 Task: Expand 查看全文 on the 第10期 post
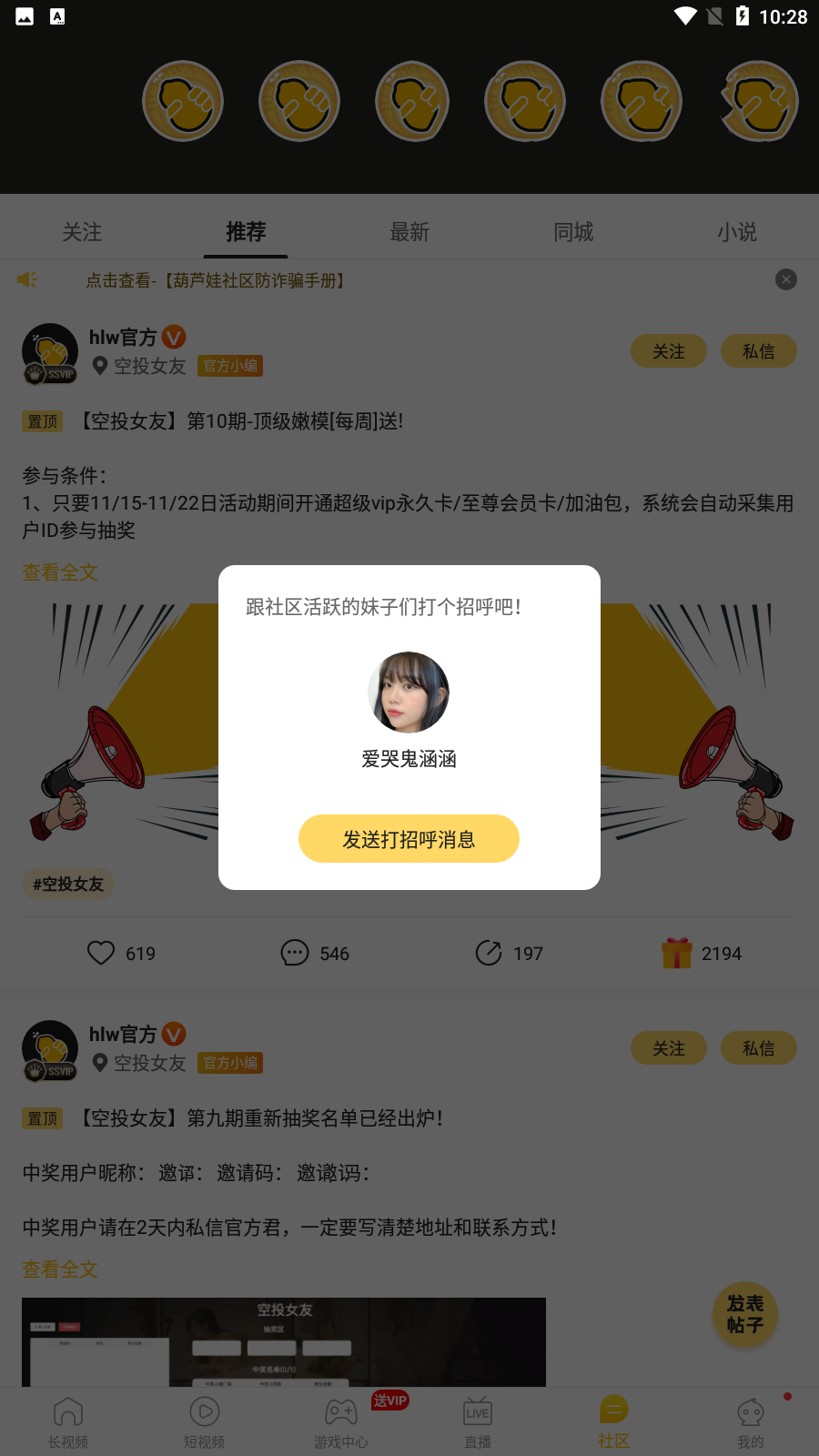[60, 572]
